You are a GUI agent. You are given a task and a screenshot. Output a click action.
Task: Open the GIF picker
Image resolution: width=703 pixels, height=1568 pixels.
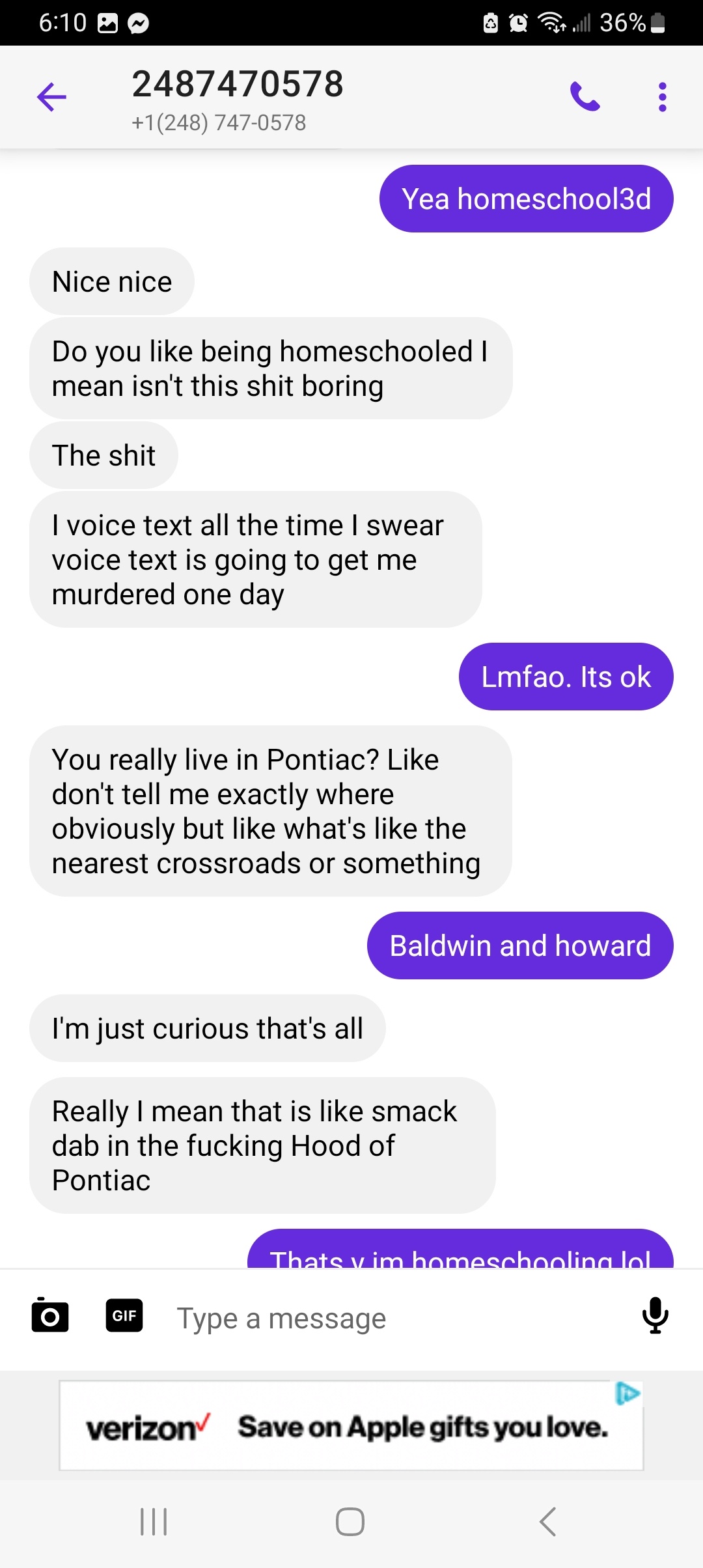(x=124, y=1315)
